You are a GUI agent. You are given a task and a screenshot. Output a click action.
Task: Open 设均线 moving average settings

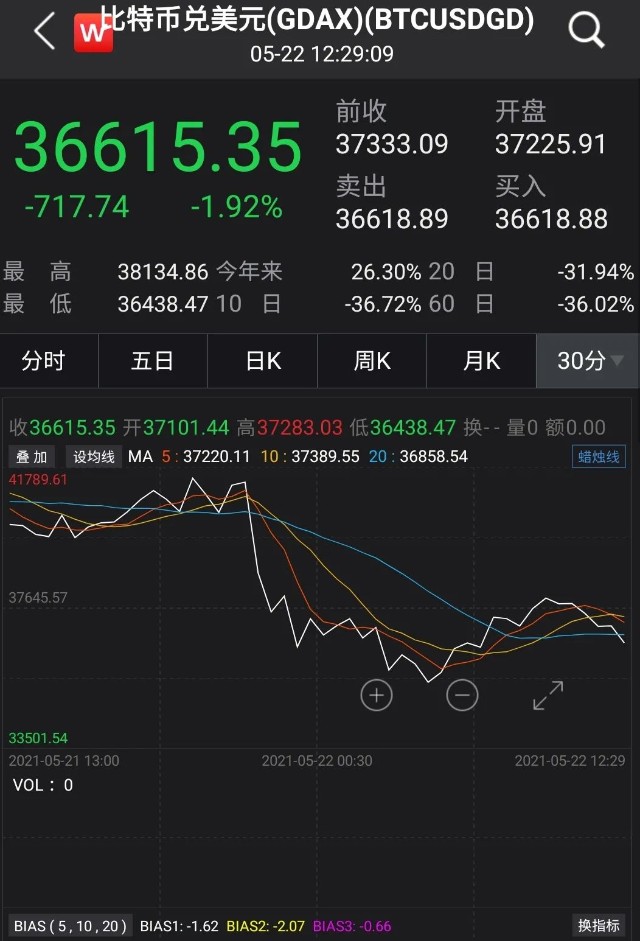[x=93, y=457]
